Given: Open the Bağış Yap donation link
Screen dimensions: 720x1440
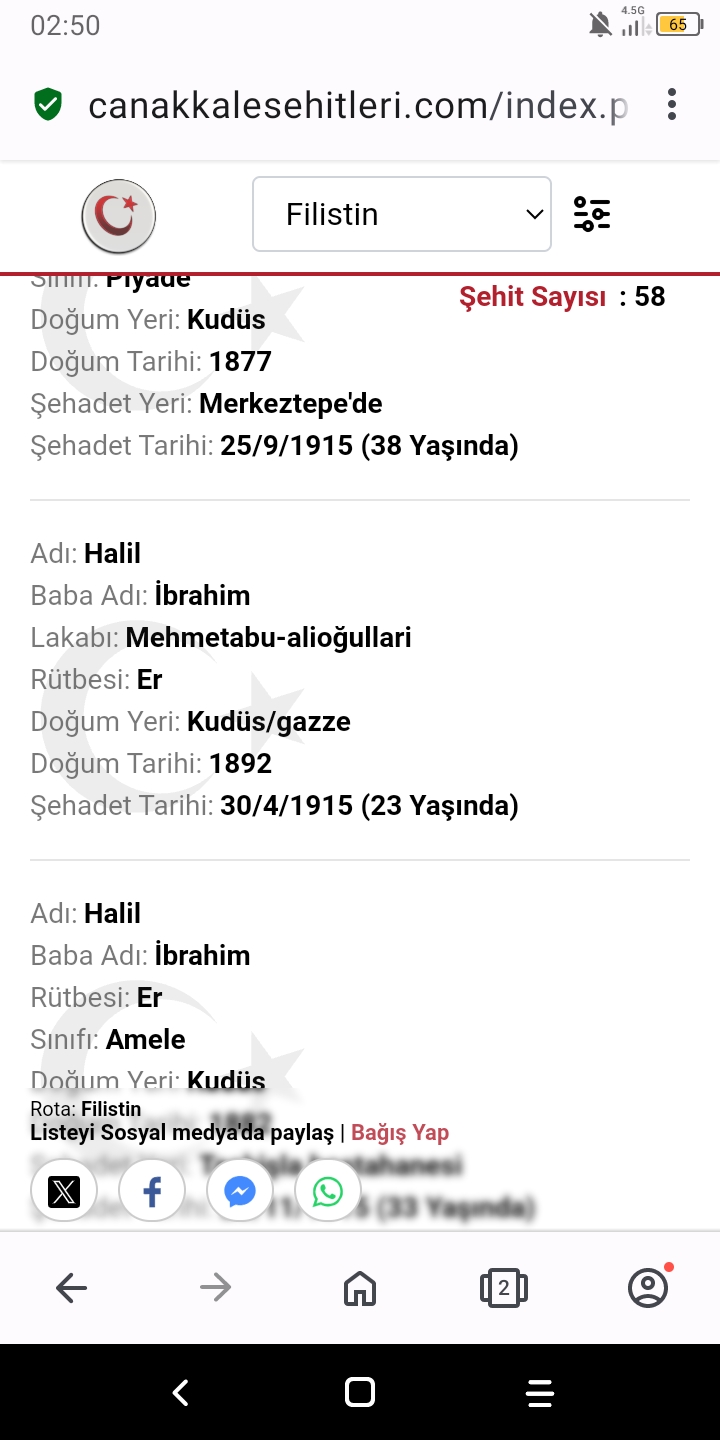Looking at the screenshot, I should point(400,1133).
